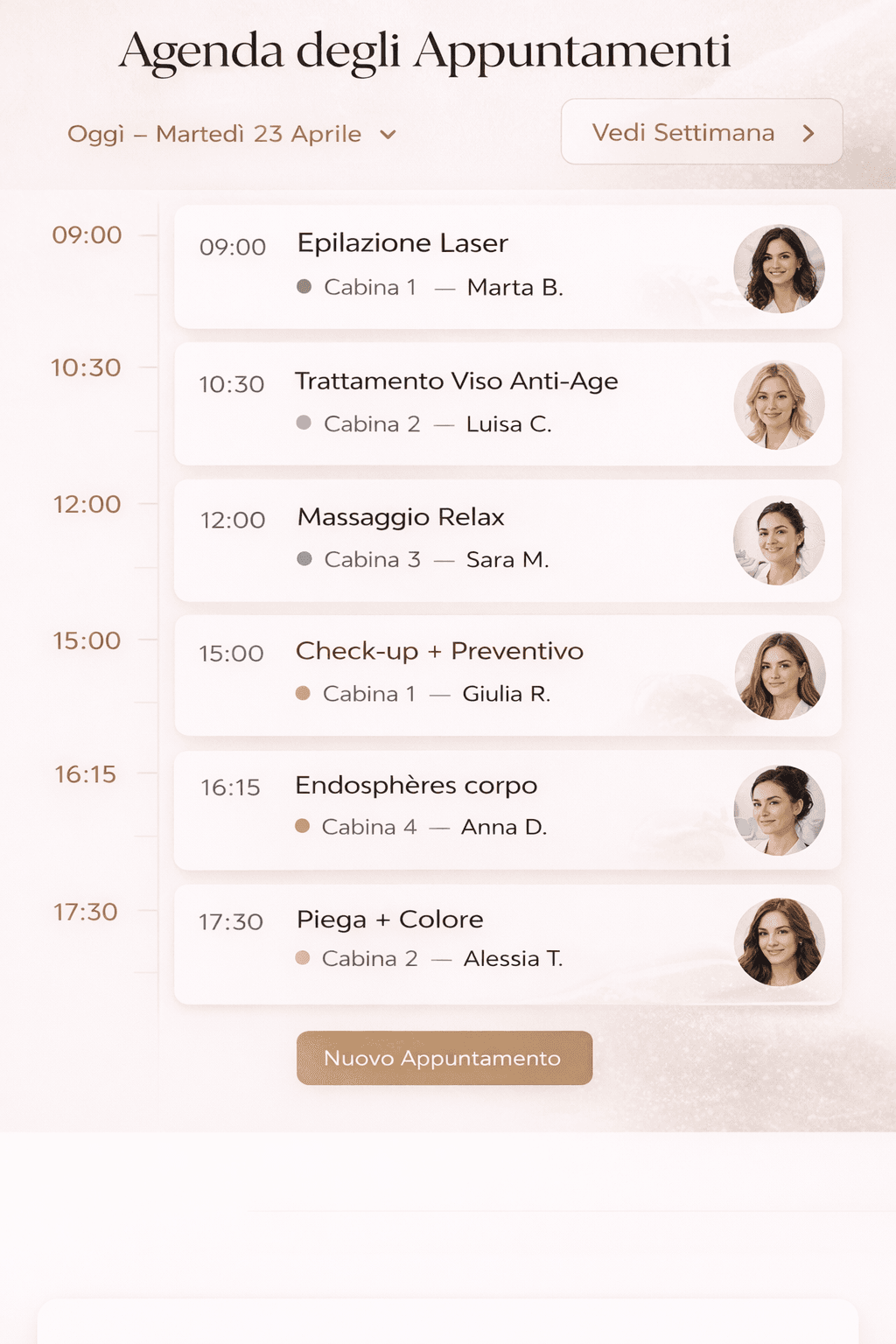The width and height of the screenshot is (896, 1344).
Task: Select the Massaggio Relax appointment with Sara M.
Action: (507, 540)
